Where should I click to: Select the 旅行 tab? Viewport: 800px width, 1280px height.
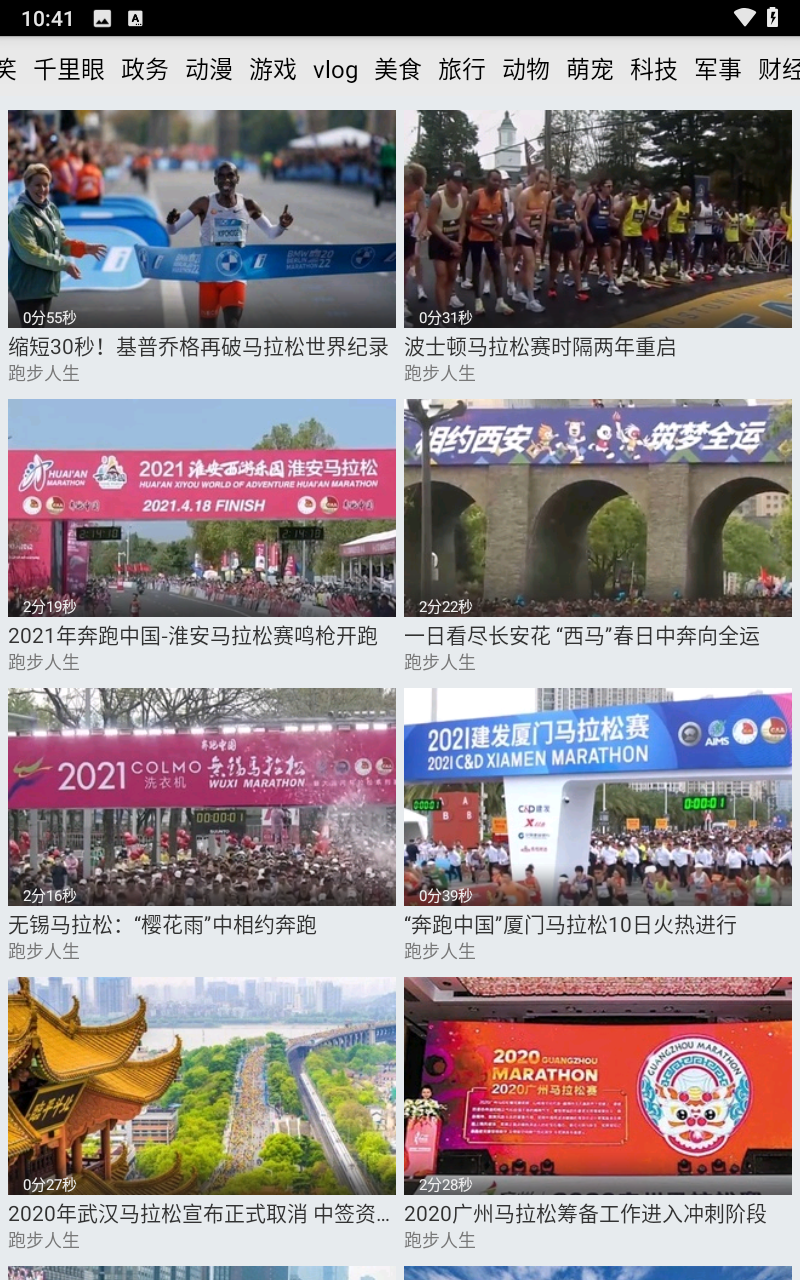(462, 69)
